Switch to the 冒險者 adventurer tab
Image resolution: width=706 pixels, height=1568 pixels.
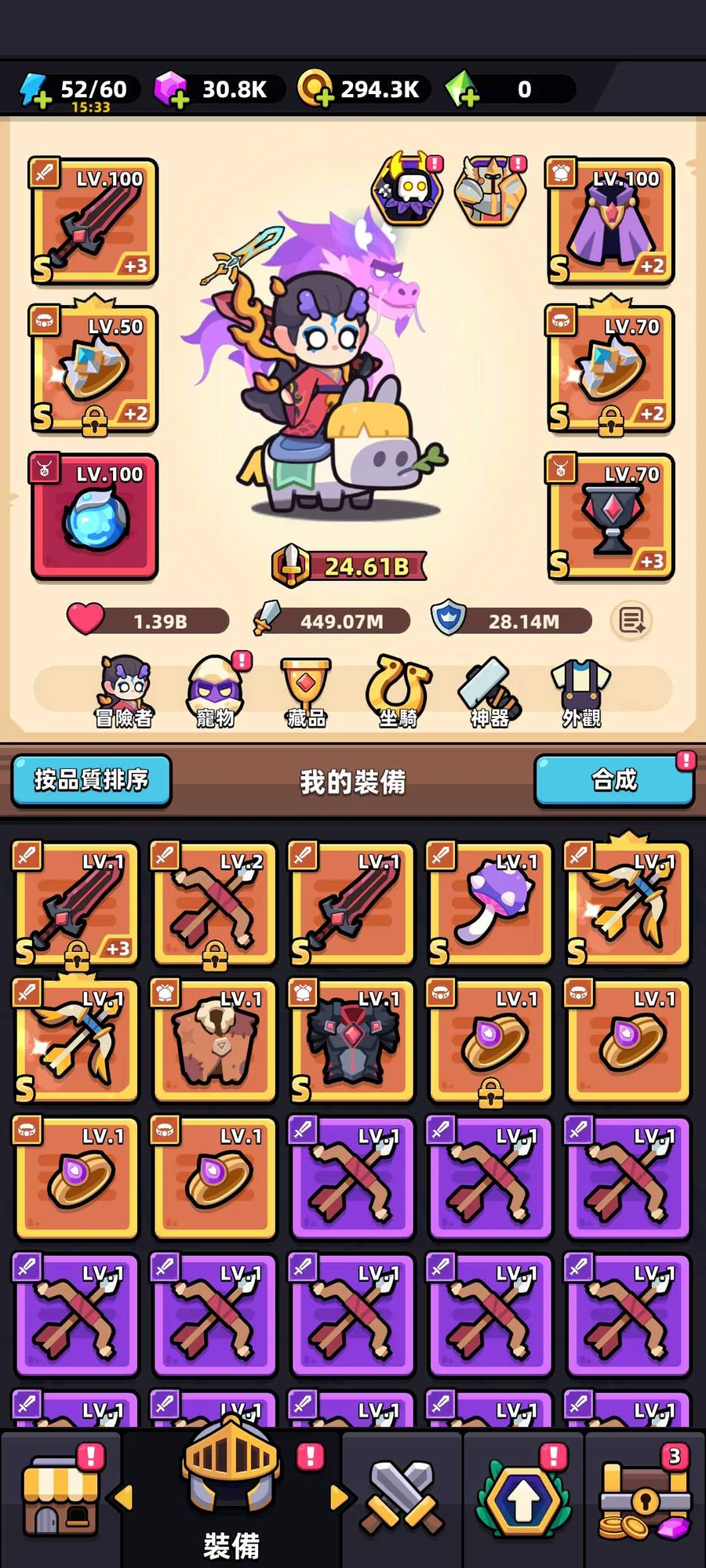(x=124, y=691)
